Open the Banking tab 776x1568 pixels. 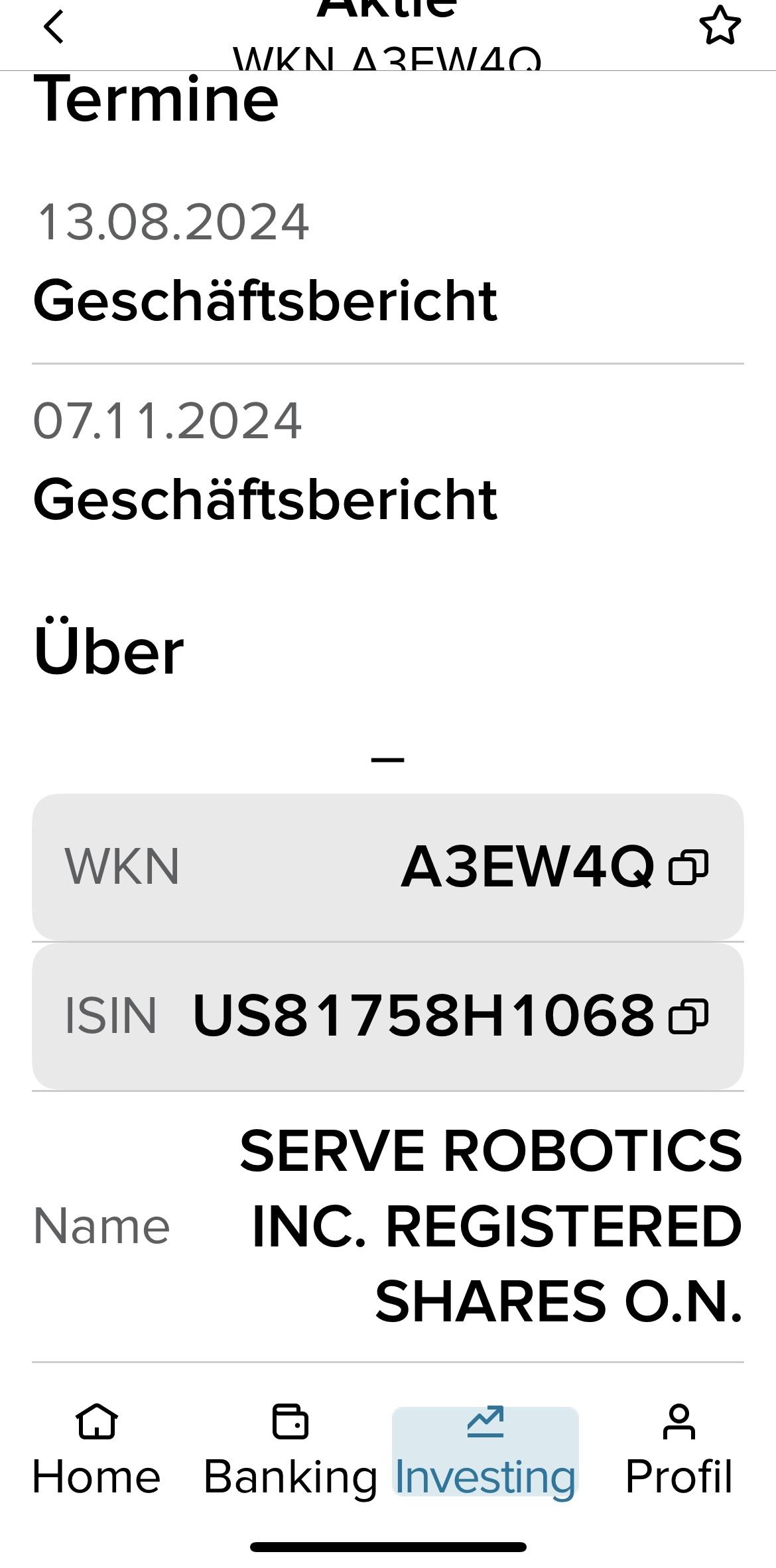pos(291,1452)
